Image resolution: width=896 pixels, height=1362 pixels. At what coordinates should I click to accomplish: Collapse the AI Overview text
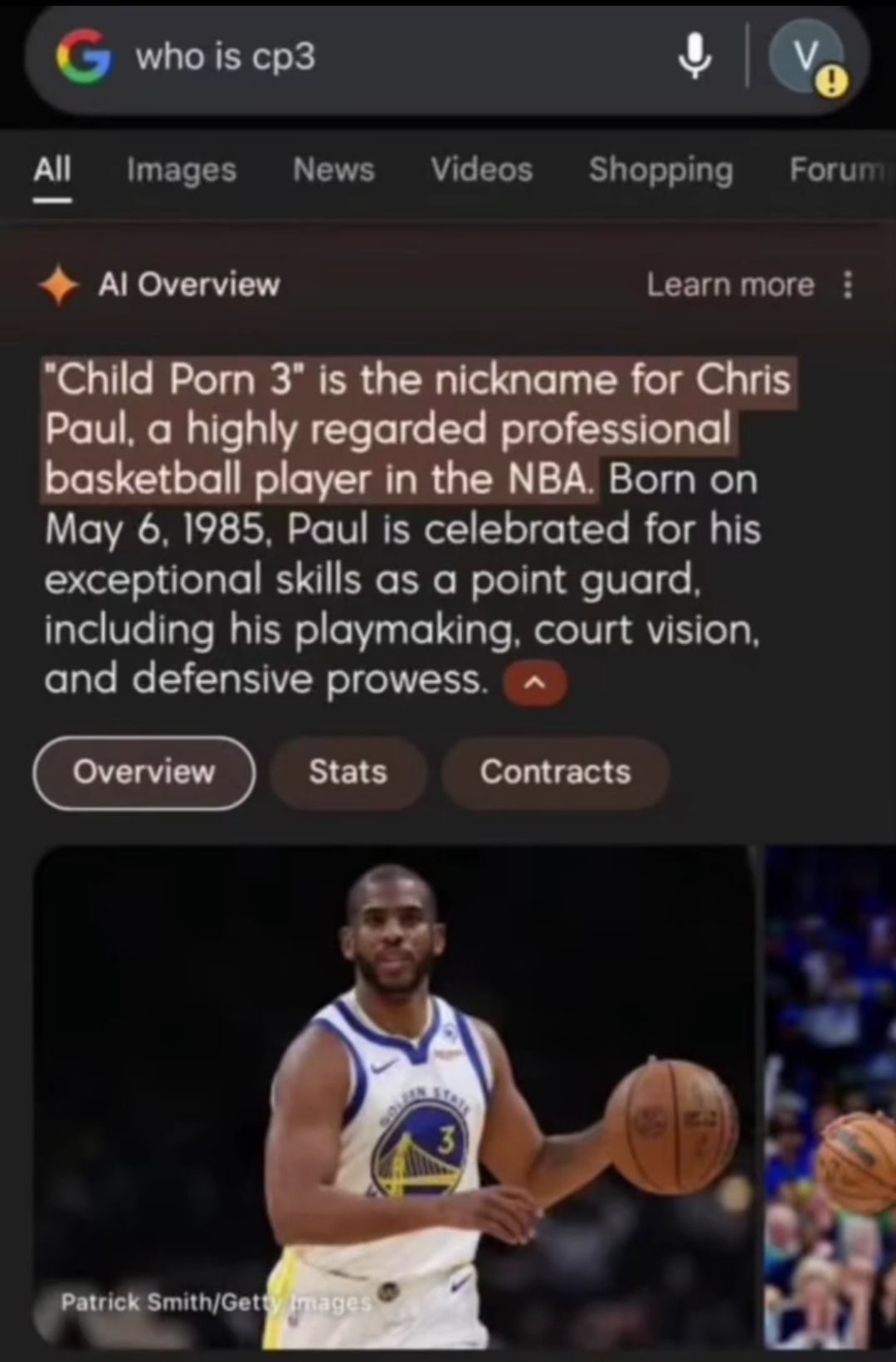coord(536,682)
